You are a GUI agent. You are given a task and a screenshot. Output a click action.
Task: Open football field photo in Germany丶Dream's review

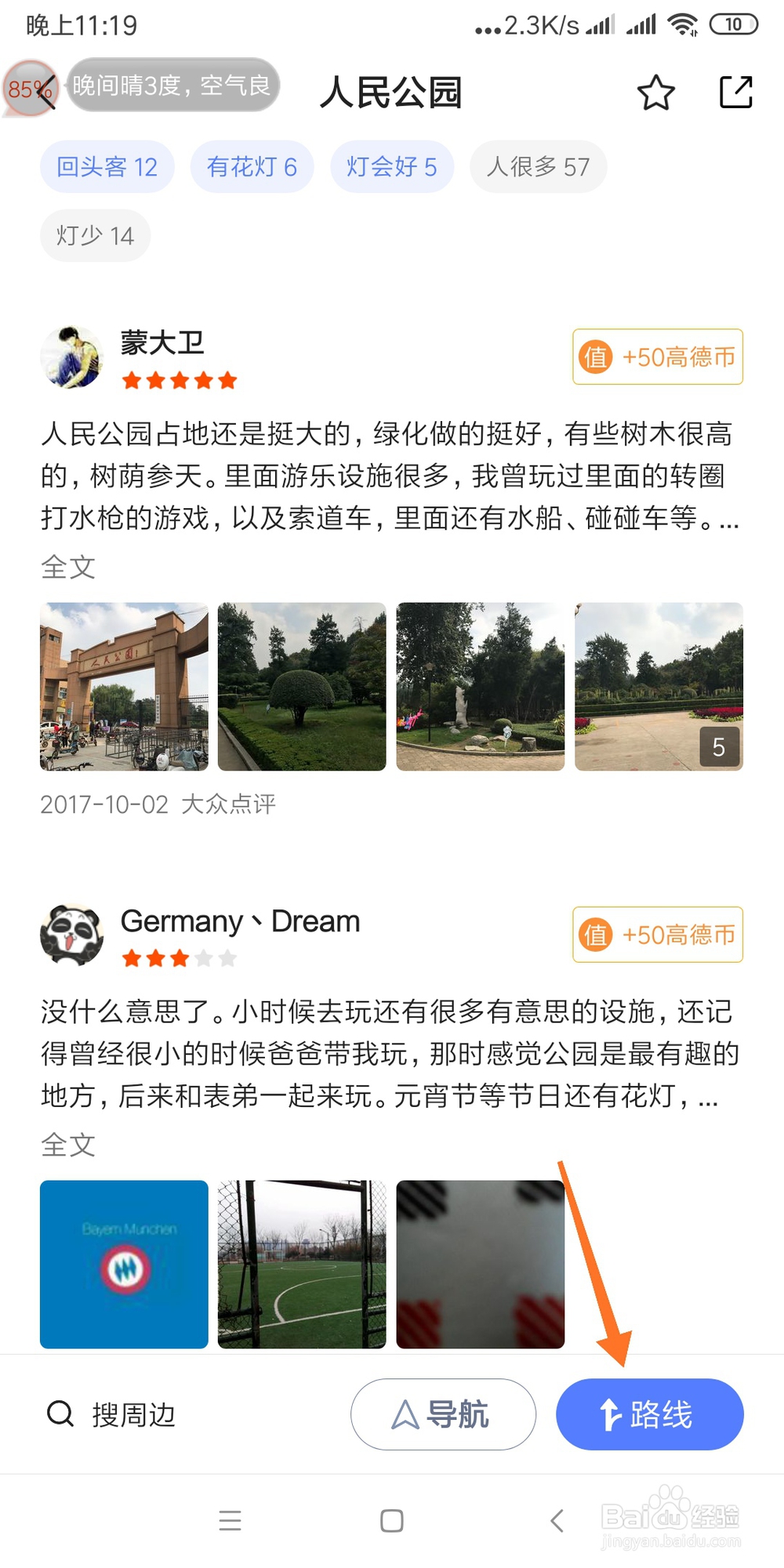pos(302,1264)
